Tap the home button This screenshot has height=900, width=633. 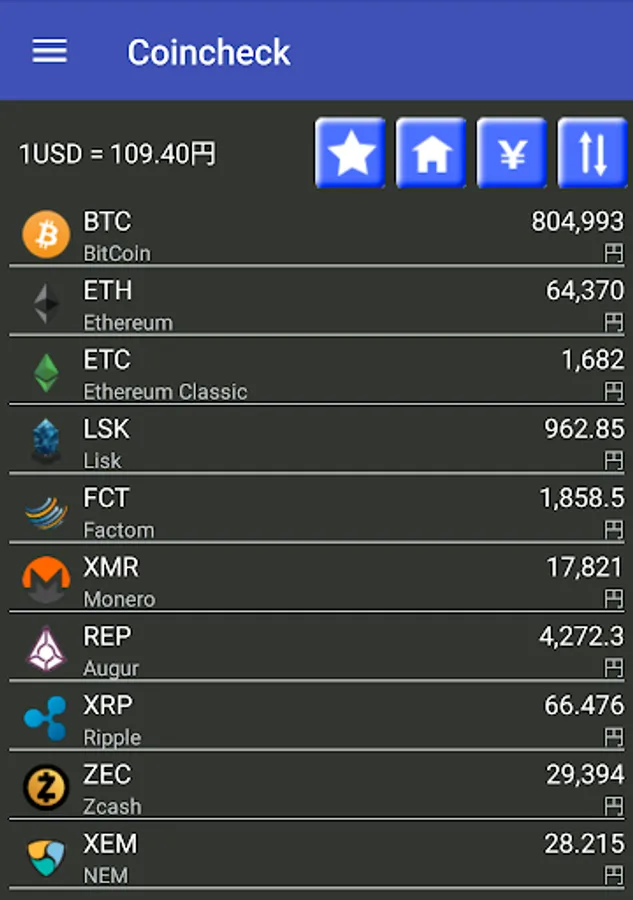(431, 153)
